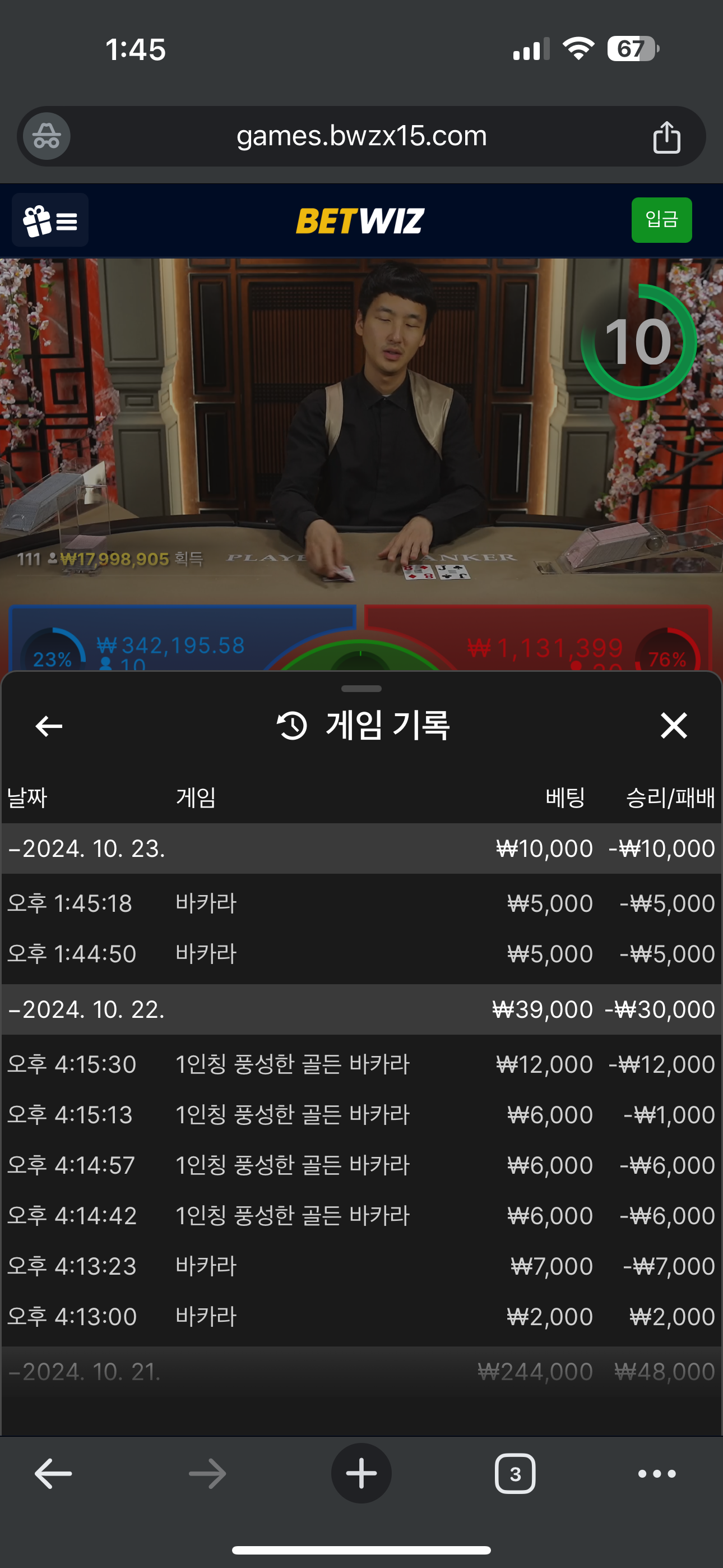Image resolution: width=723 pixels, height=1568 pixels.
Task: Open the 오후 1:44:50 바카라 record
Action: [x=361, y=954]
